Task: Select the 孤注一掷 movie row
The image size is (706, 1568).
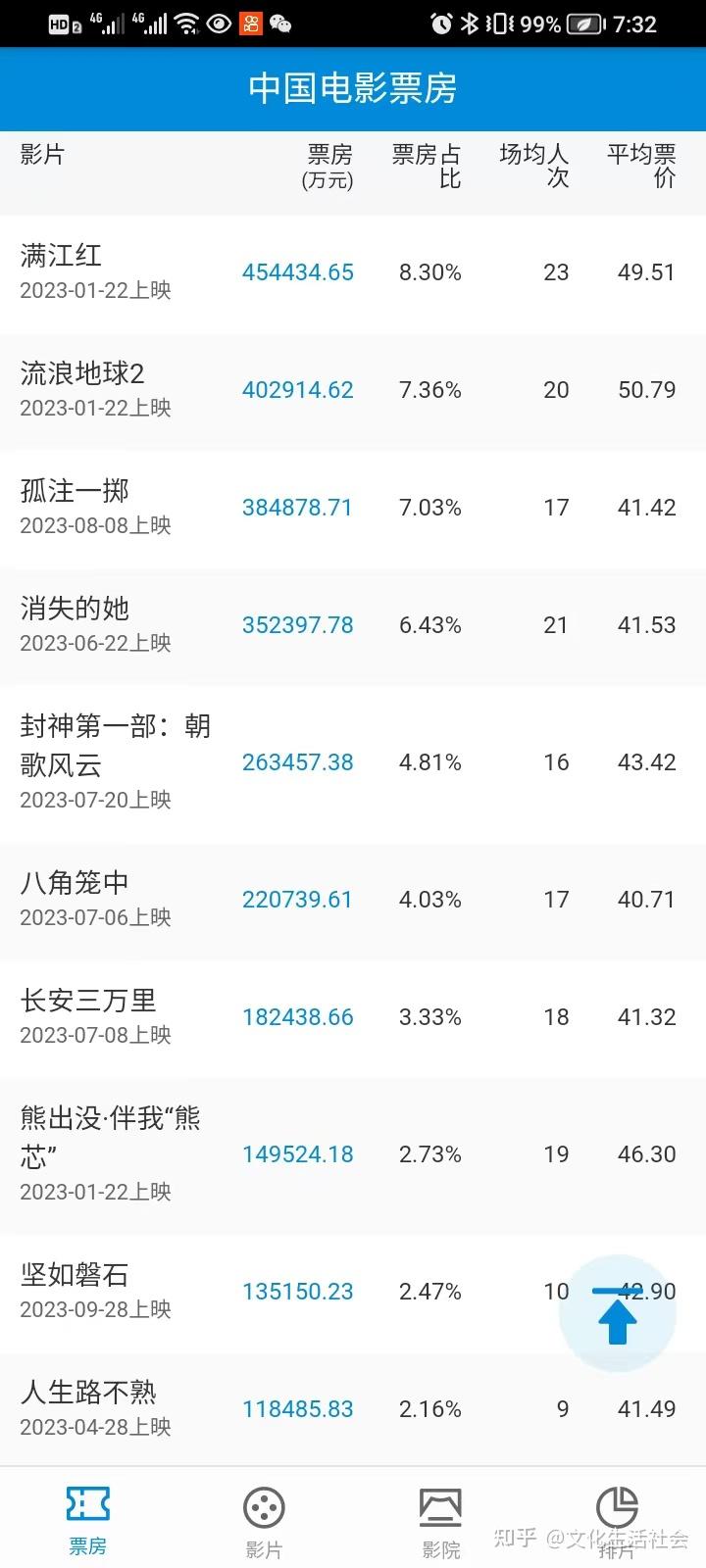Action: point(298,508)
